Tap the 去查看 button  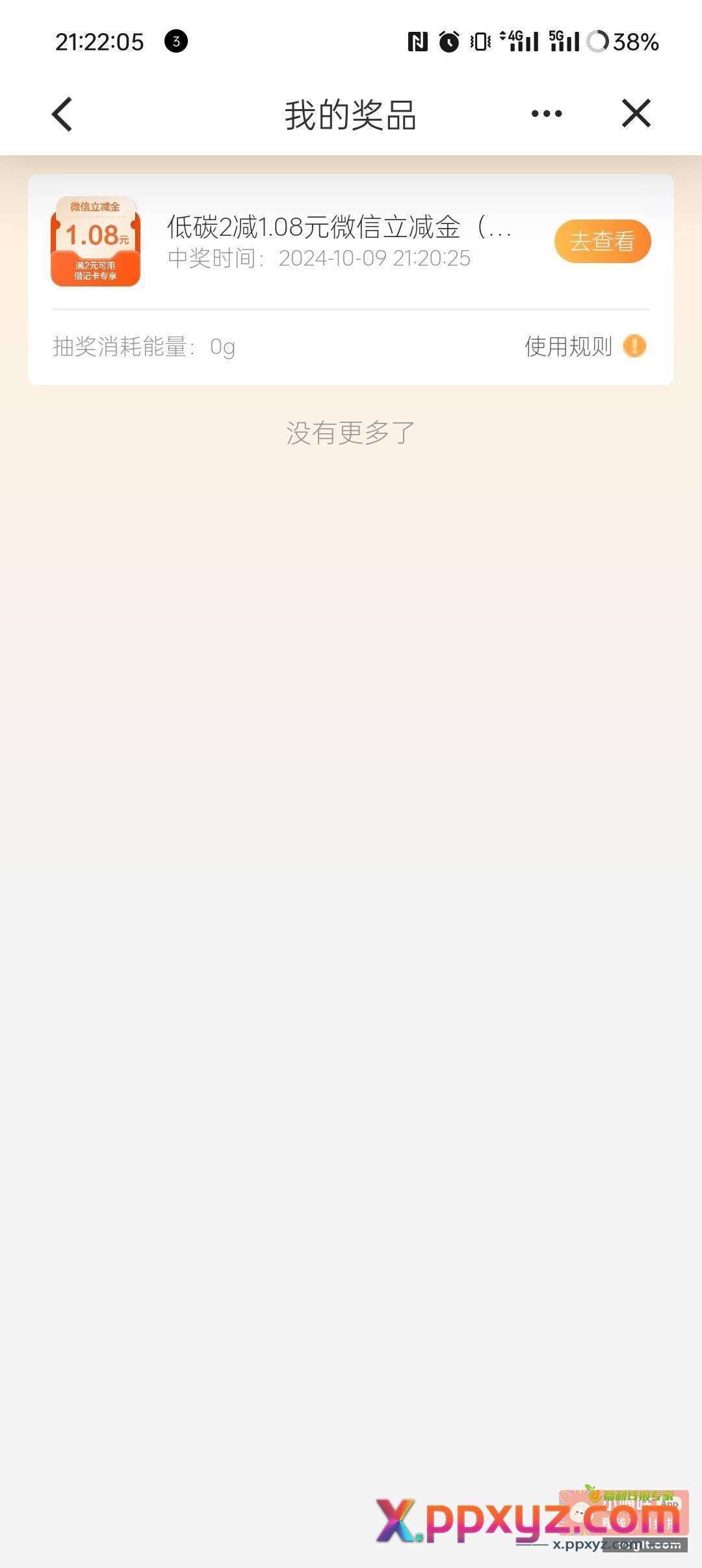602,242
